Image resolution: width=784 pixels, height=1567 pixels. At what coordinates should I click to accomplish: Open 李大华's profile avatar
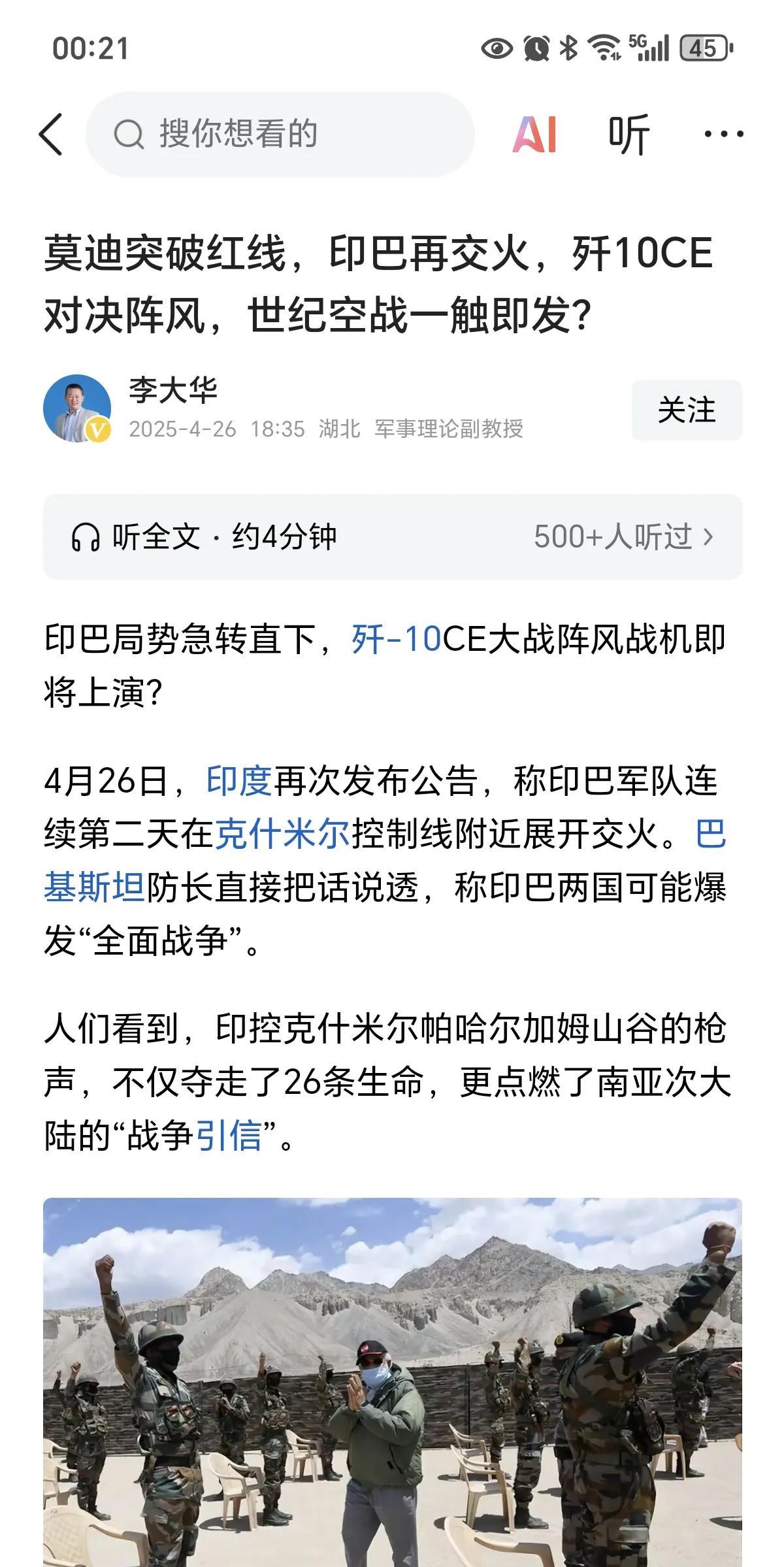click(77, 409)
